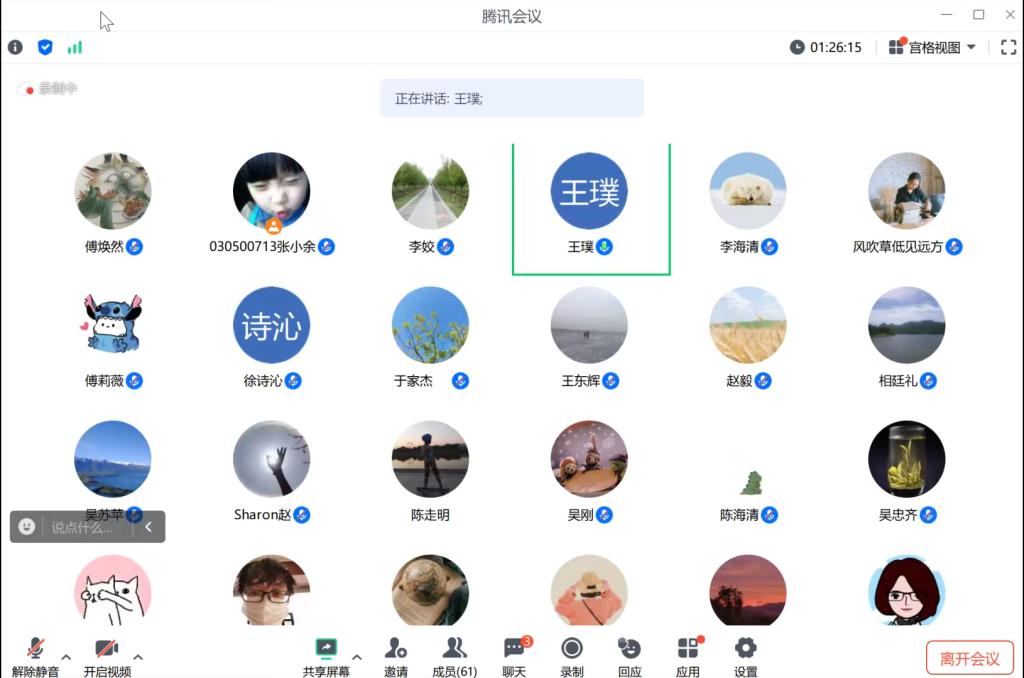Tap the record (录制) button
The height and width of the screenshot is (678, 1024).
coord(572,655)
